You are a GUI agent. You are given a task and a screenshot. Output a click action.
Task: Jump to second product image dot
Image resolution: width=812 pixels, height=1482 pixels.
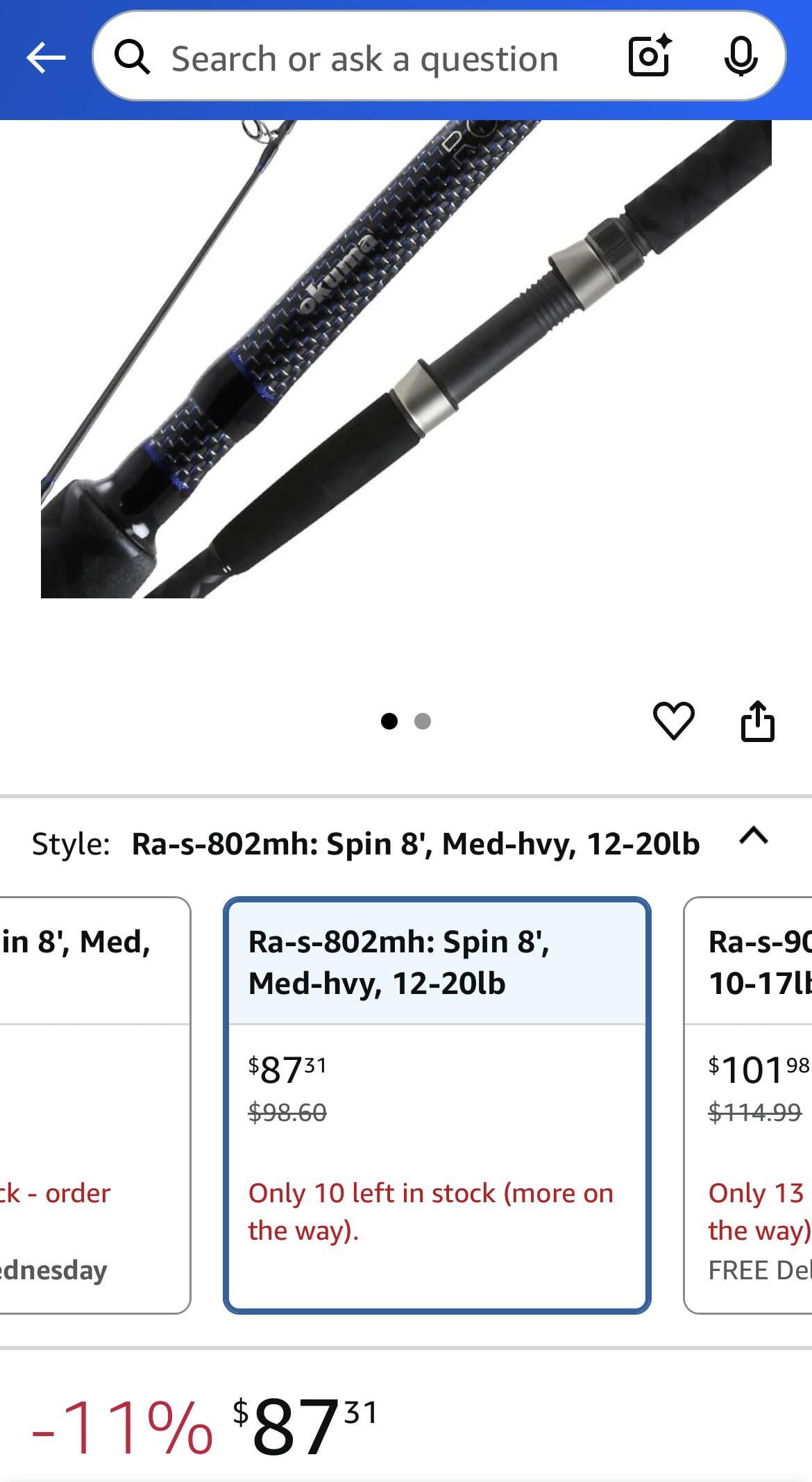(x=423, y=721)
